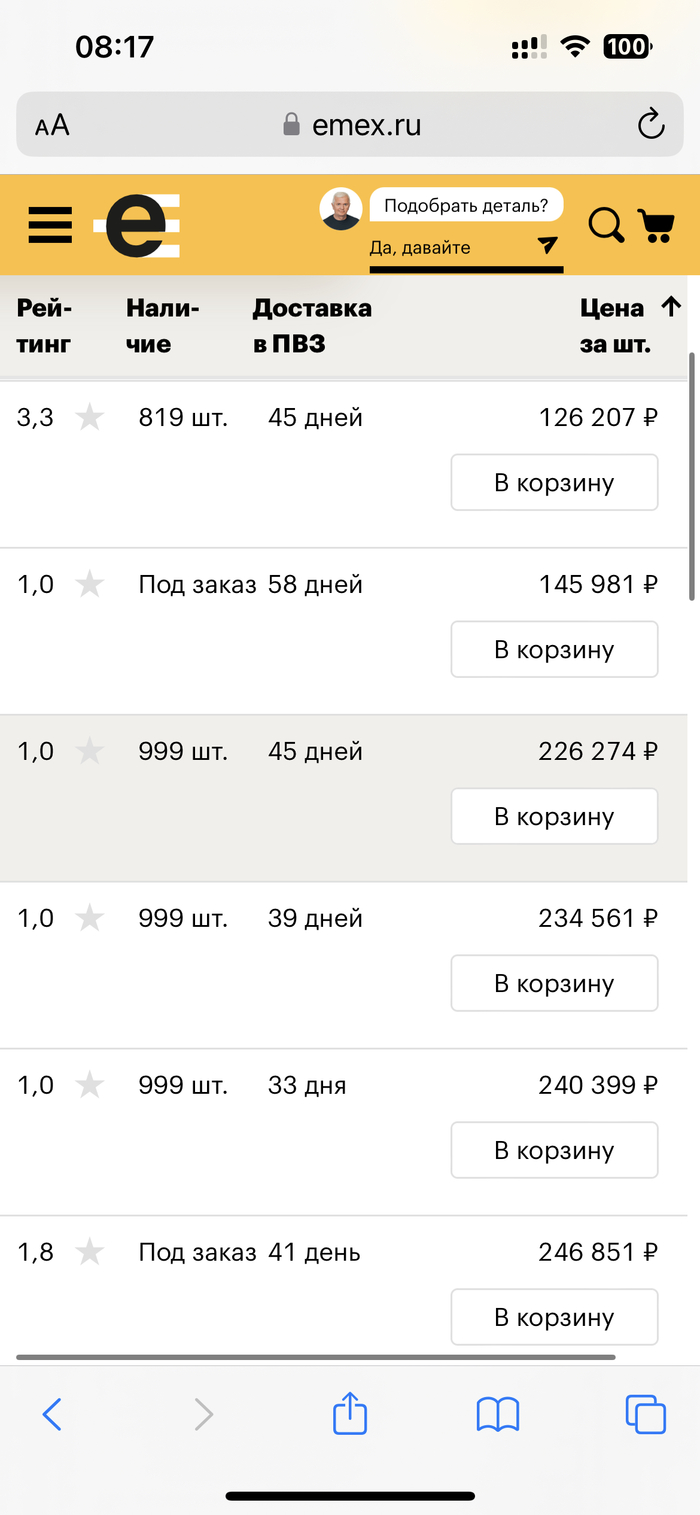The width and height of the screenshot is (700, 1515).
Task: Open Safari reader and text size options
Action: [52, 126]
